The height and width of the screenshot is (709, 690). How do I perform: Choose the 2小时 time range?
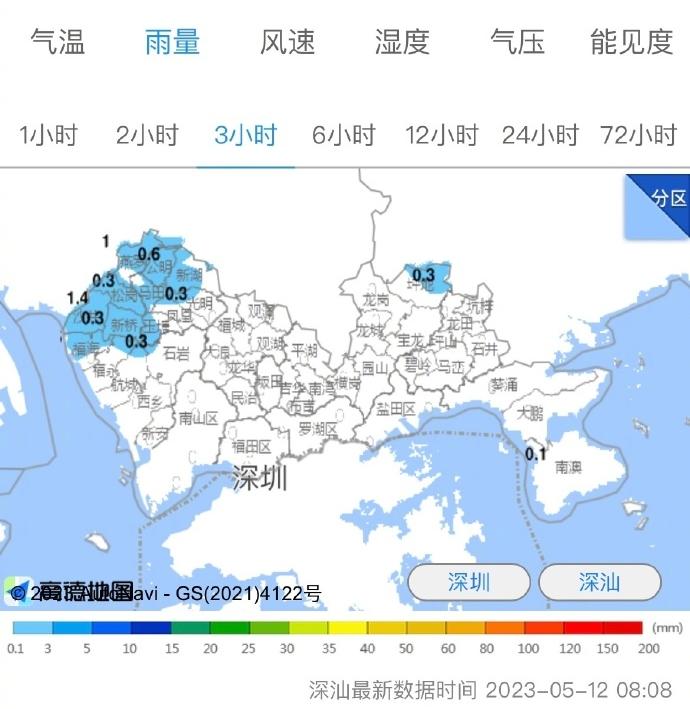point(146,135)
